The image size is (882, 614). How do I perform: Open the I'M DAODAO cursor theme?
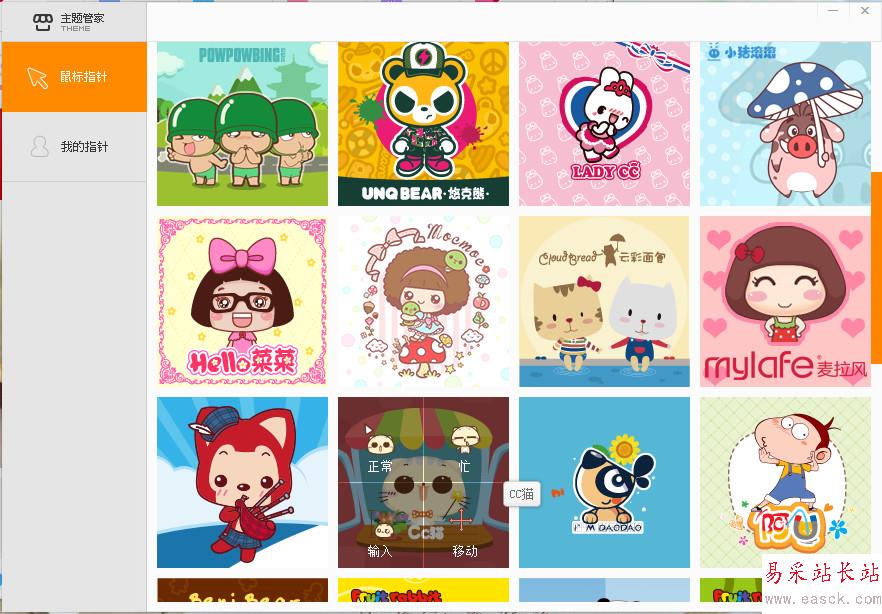pyautogui.click(x=604, y=482)
